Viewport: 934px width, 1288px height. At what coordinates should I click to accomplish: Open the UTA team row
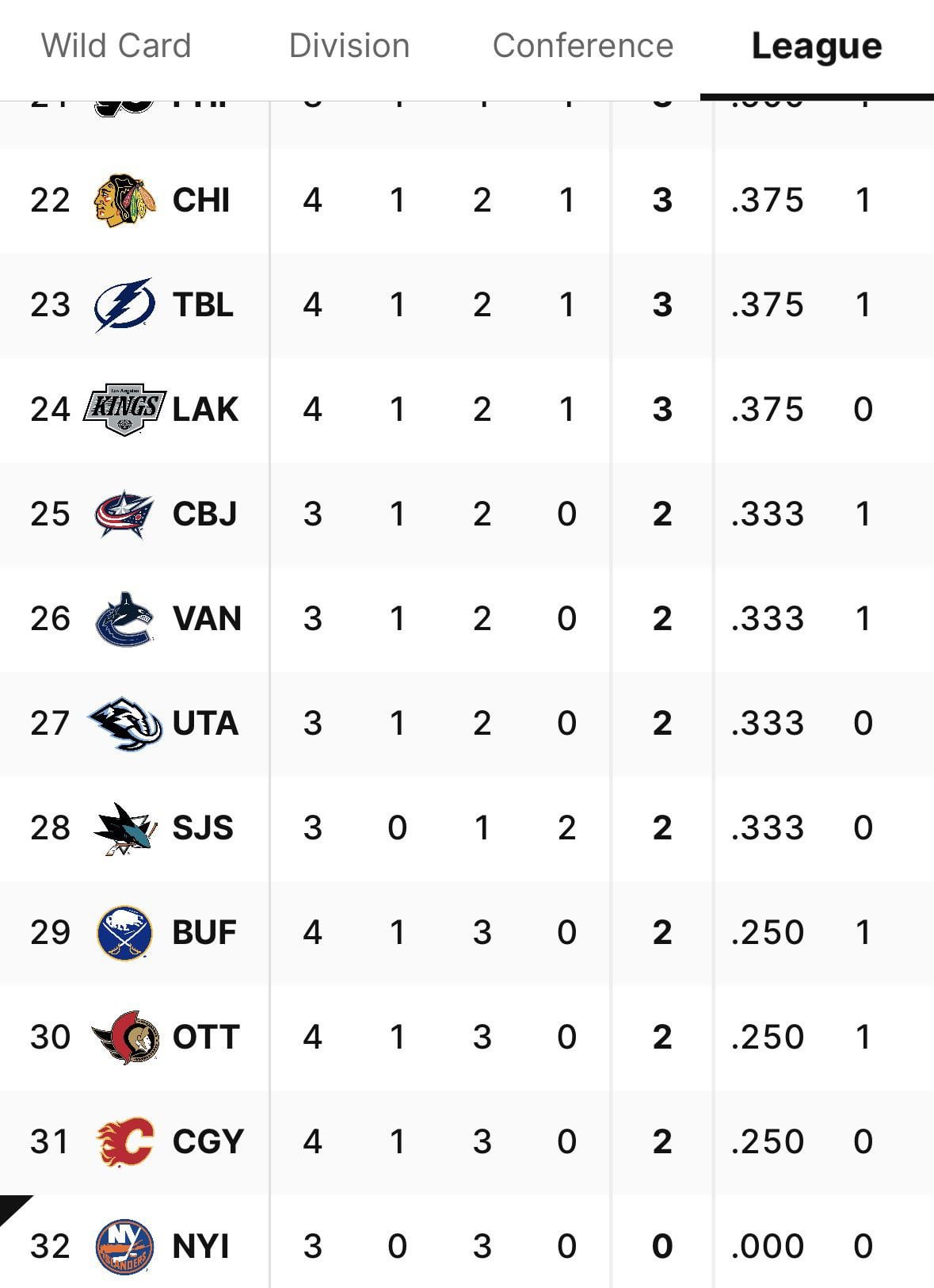pyautogui.click(x=205, y=724)
